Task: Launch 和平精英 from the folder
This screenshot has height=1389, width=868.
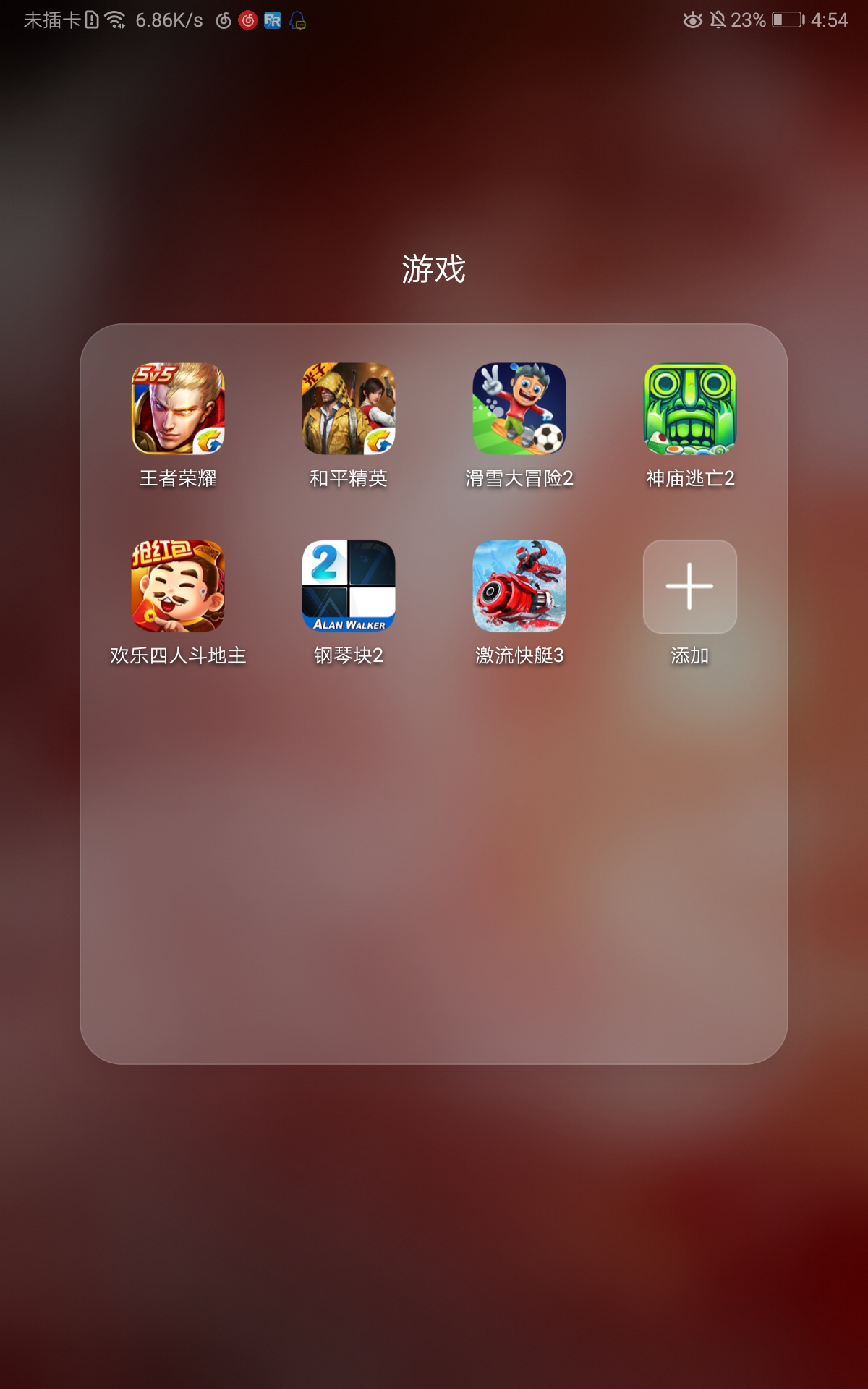Action: tap(349, 411)
